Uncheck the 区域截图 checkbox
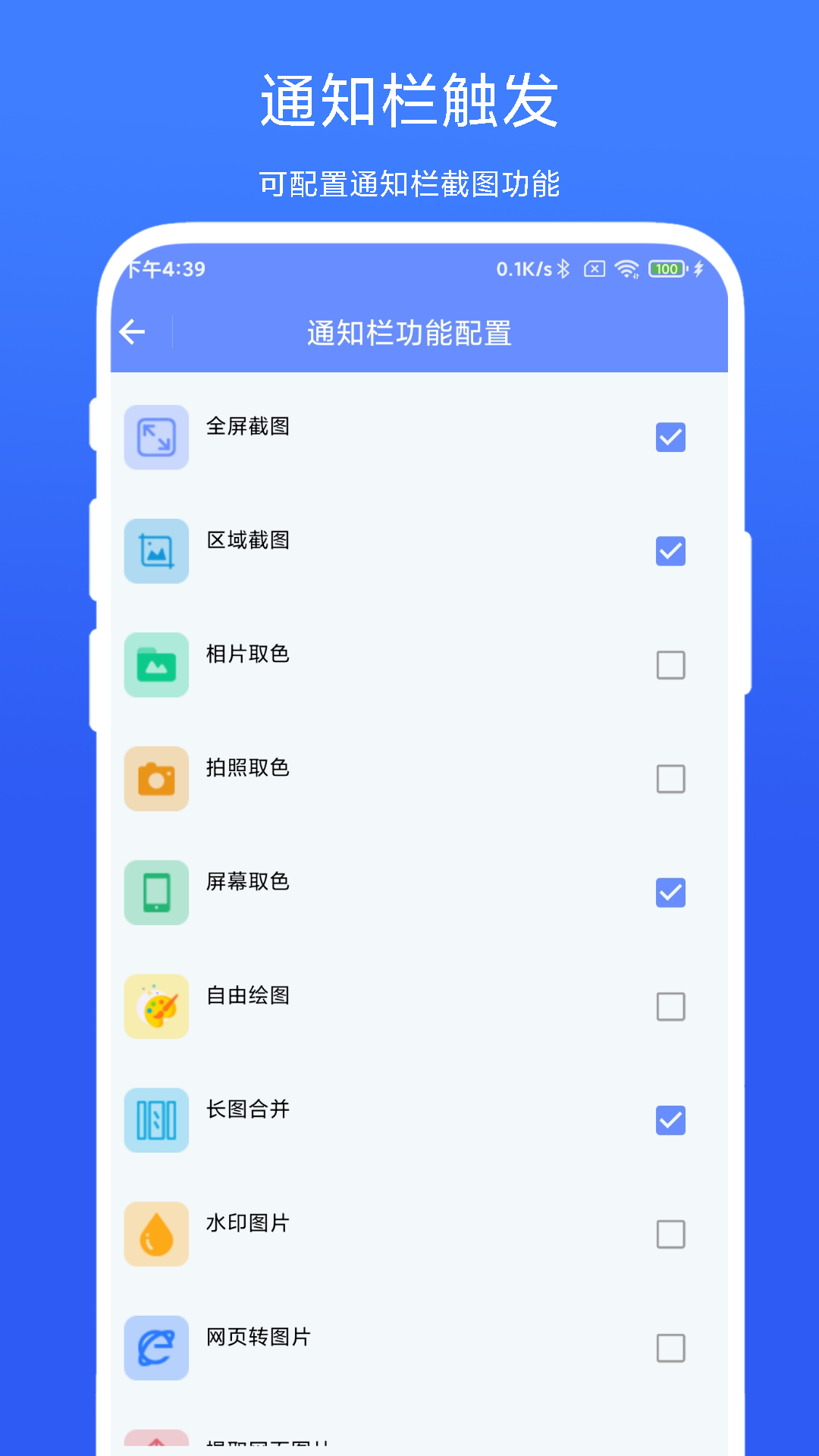Image resolution: width=819 pixels, height=1456 pixels. (670, 551)
